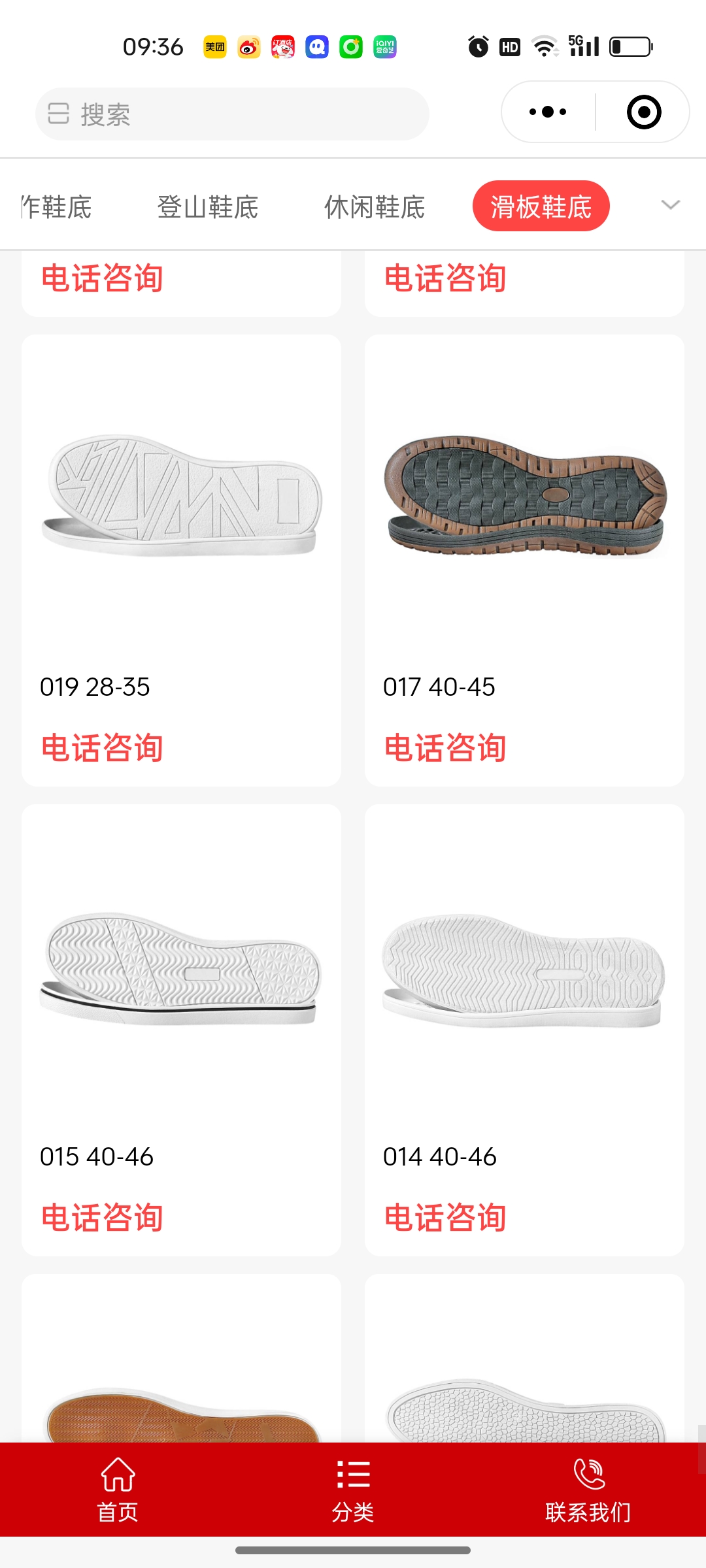Open the 015 40-46 sole product card
This screenshot has height=1568, width=706.
click(x=181, y=967)
